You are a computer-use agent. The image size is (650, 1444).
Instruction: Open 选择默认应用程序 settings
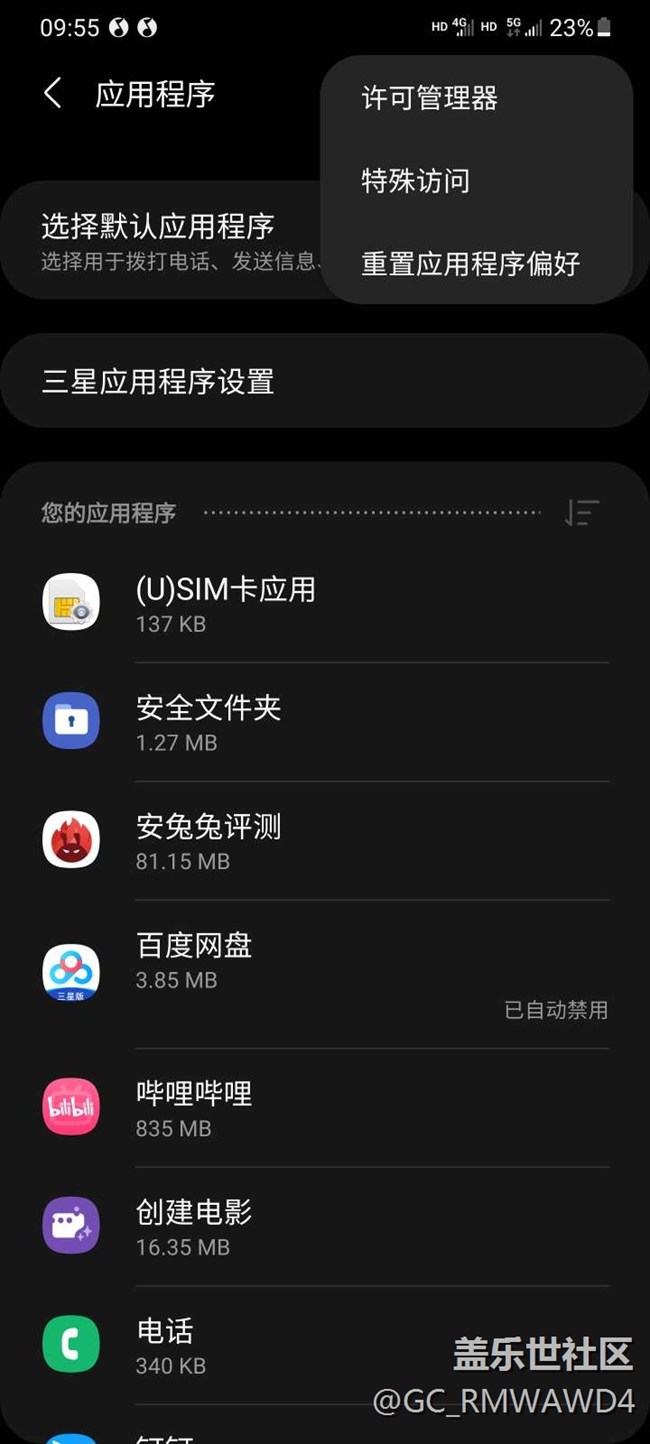pyautogui.click(x=160, y=240)
